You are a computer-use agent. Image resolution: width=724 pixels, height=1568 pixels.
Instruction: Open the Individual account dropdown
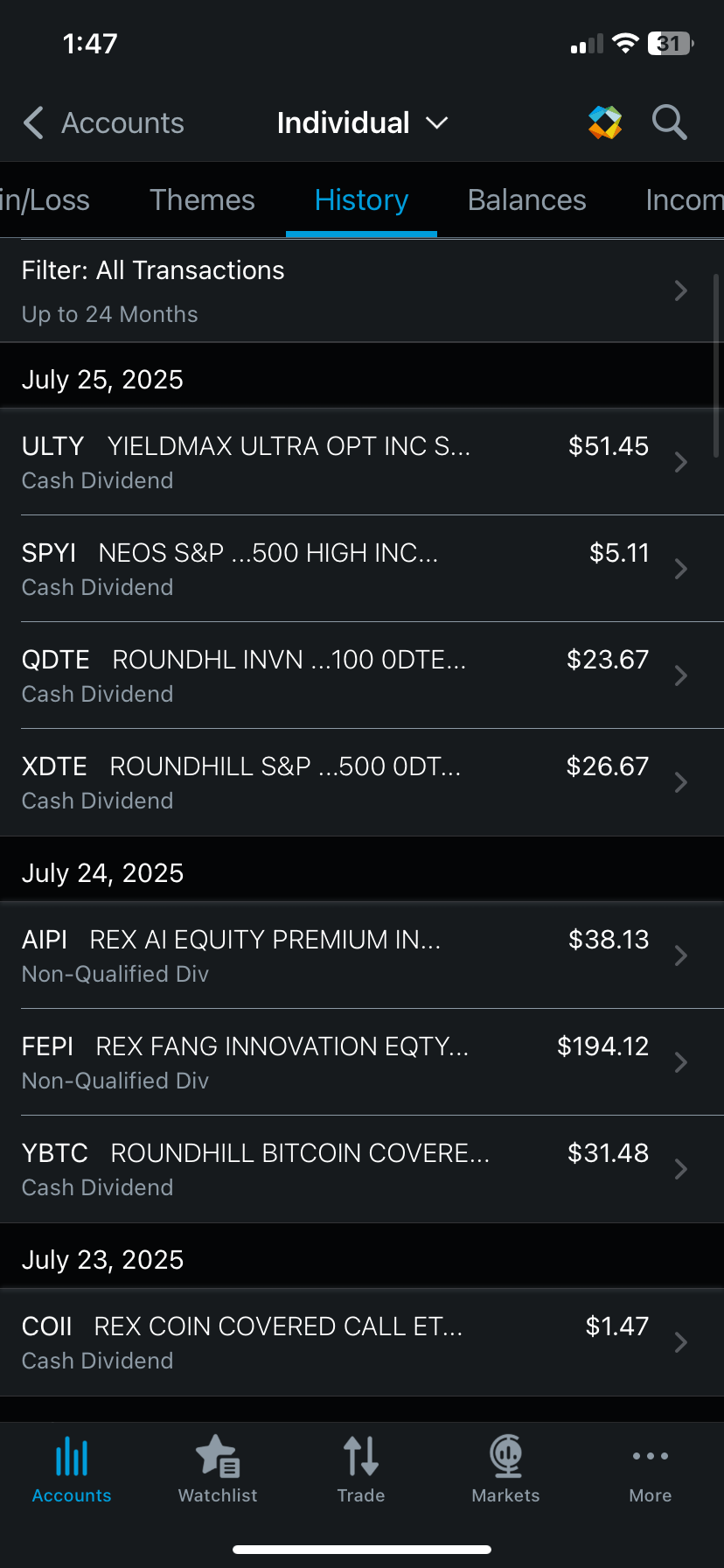click(x=362, y=123)
